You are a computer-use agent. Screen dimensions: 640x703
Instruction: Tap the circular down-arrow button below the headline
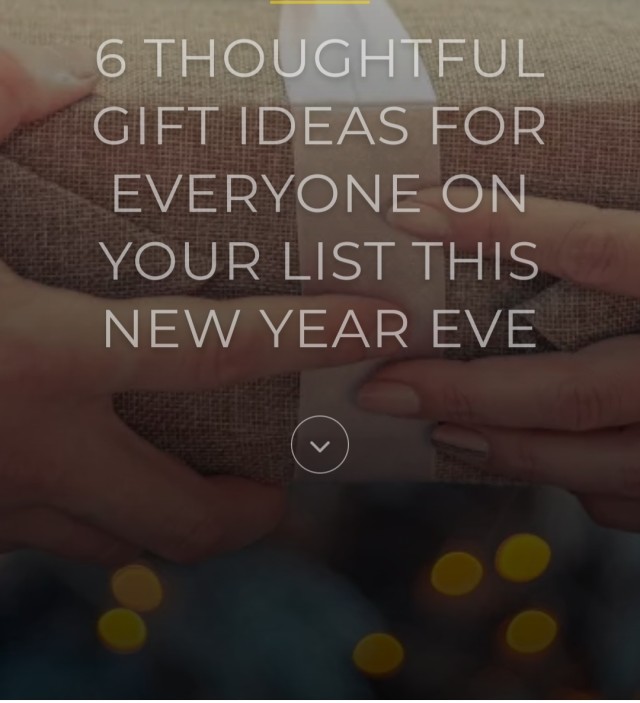click(320, 445)
